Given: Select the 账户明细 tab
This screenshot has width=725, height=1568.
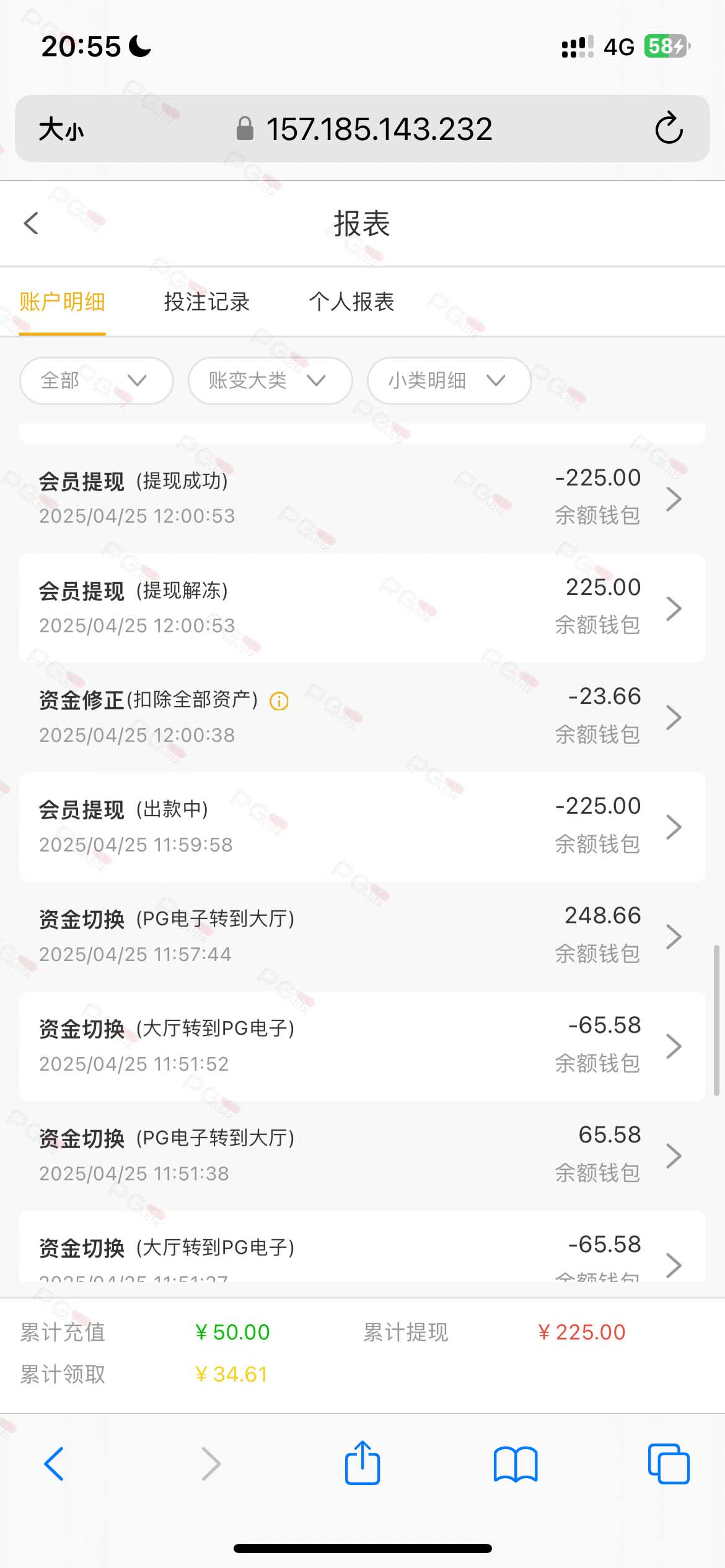Looking at the screenshot, I should click(62, 302).
